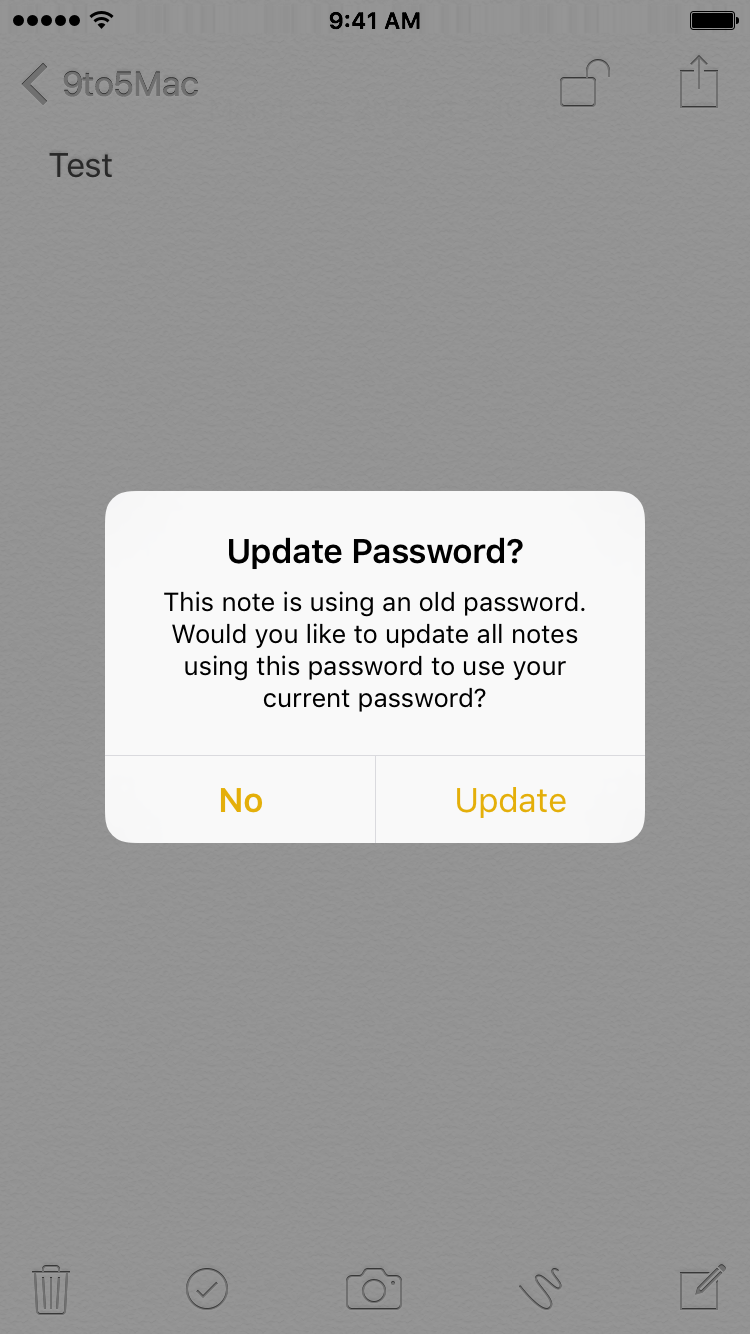Viewport: 750px width, 1334px height.
Task: Select the sketch tool icon
Action: (x=541, y=1290)
